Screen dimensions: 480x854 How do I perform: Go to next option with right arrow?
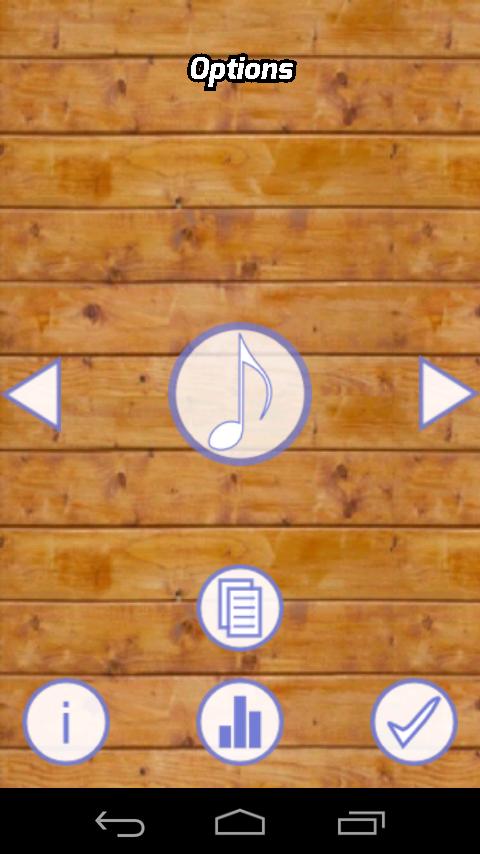446,393
